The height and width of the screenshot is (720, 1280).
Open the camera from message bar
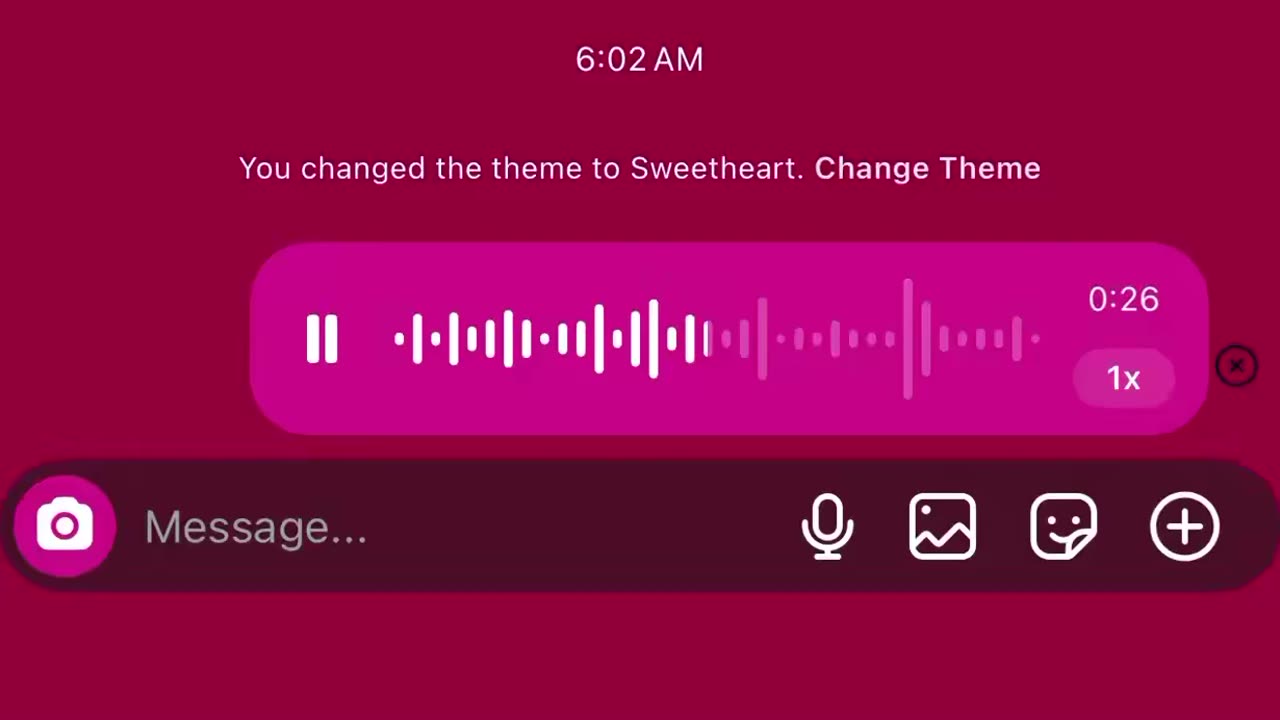click(x=65, y=526)
